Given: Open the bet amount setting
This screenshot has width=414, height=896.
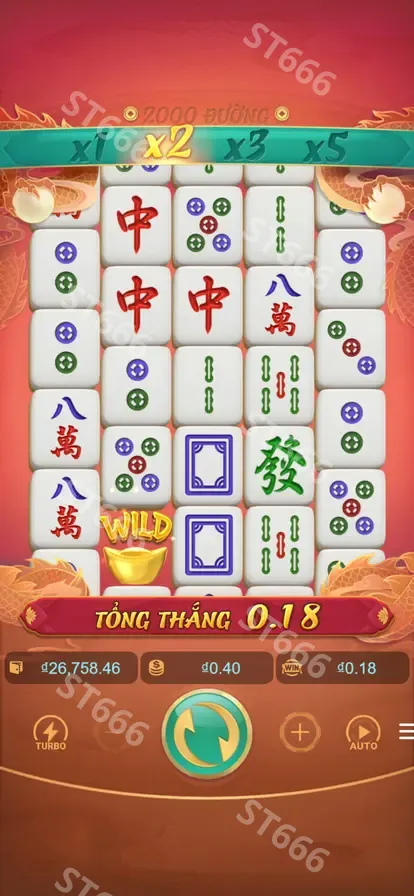Looking at the screenshot, I should (x=207, y=668).
